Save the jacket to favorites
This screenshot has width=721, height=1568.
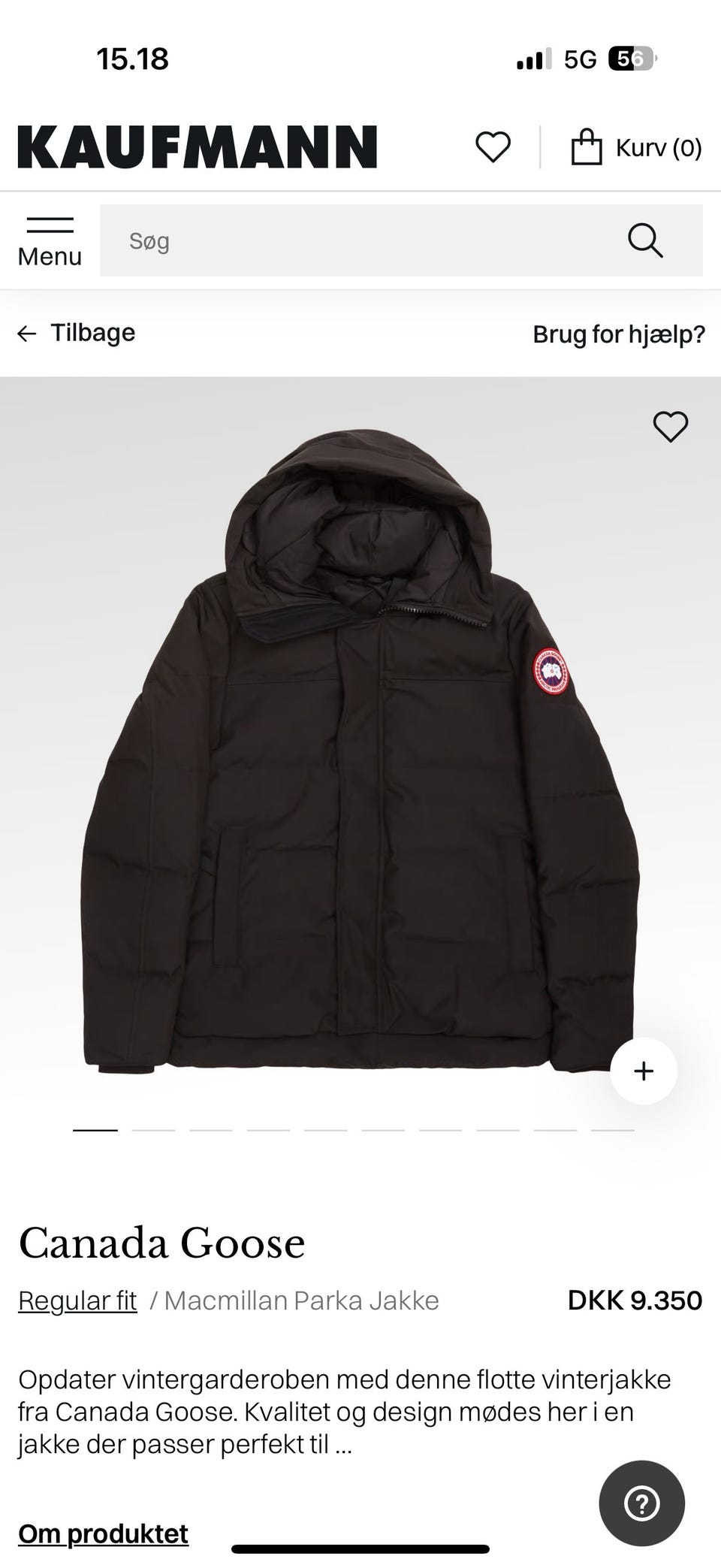[x=670, y=427]
